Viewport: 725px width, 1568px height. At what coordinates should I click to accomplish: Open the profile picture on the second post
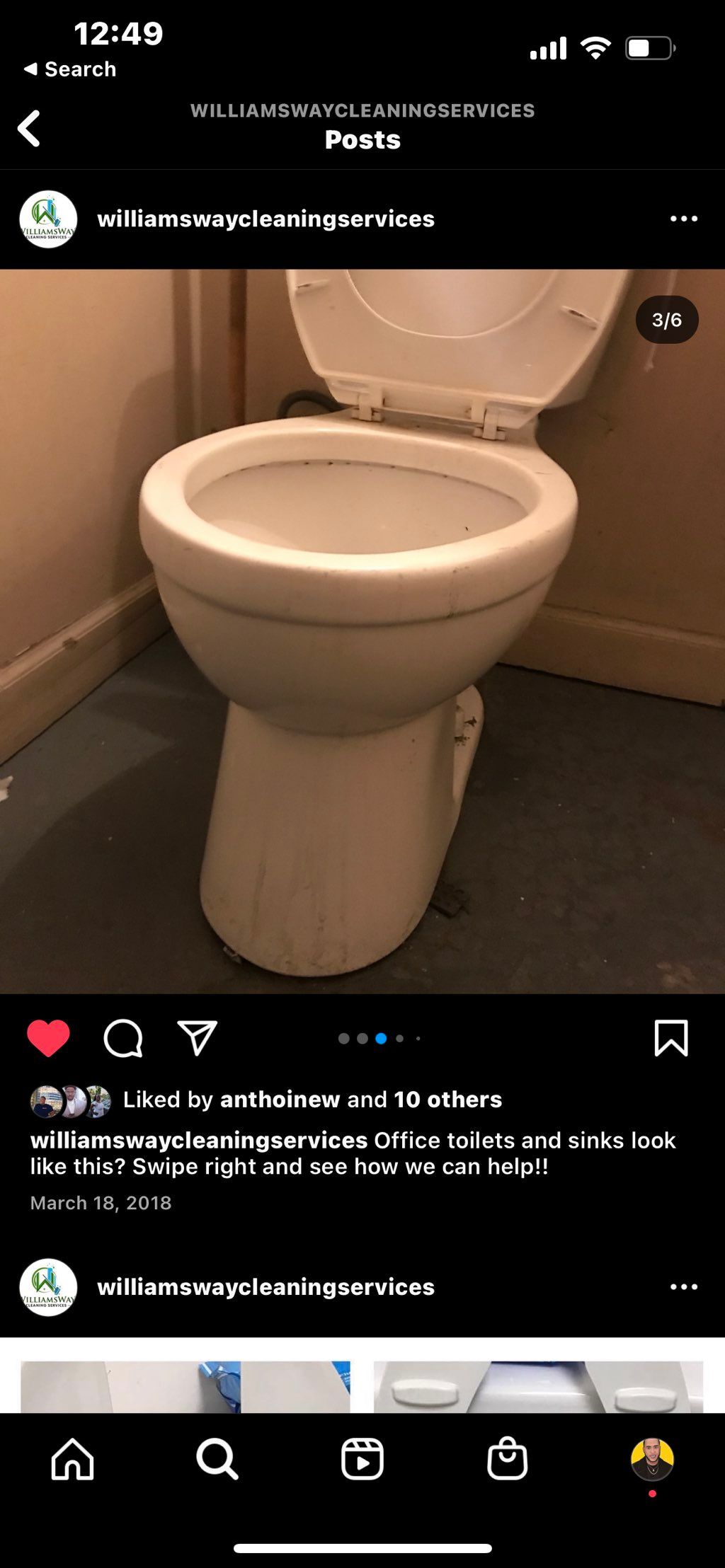[48, 1287]
